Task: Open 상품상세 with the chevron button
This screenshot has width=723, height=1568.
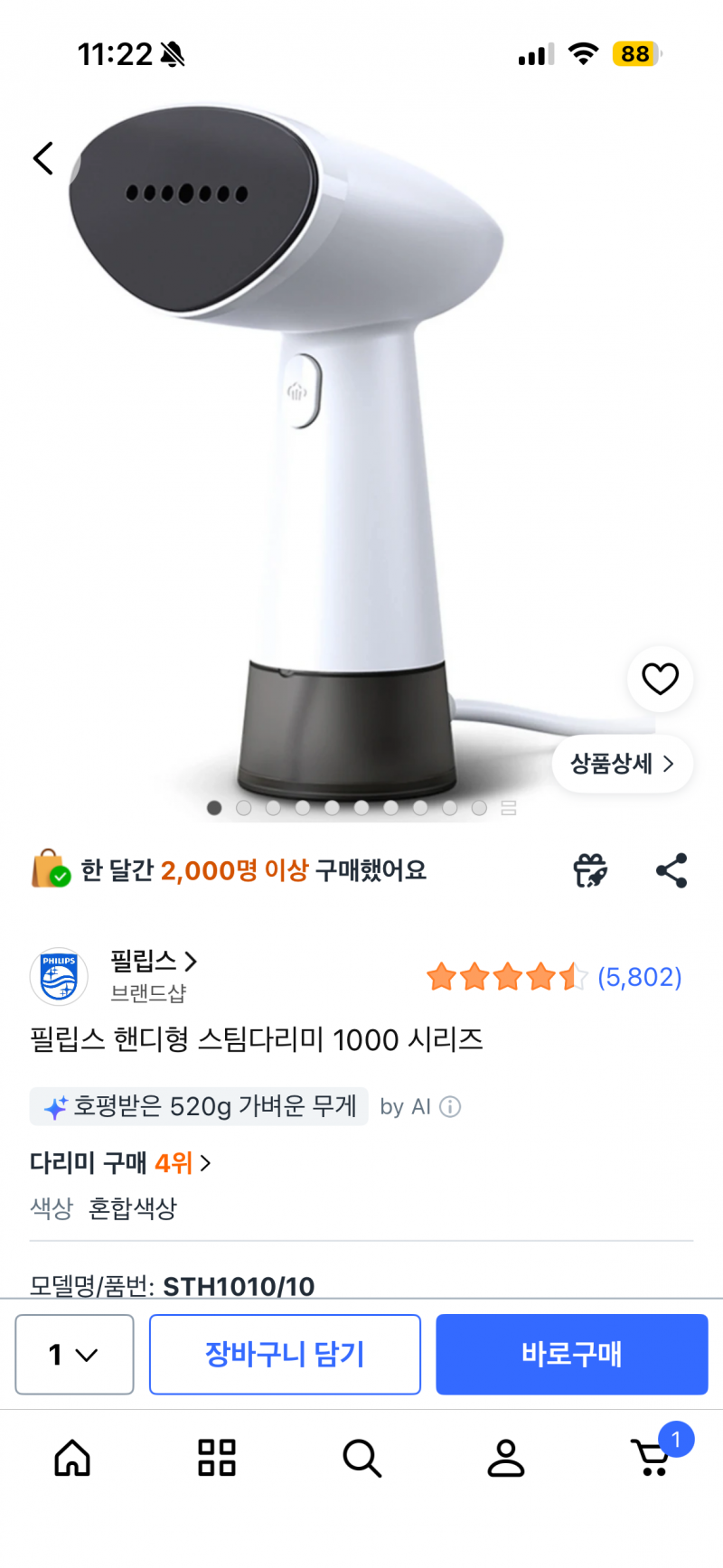Action: click(622, 764)
